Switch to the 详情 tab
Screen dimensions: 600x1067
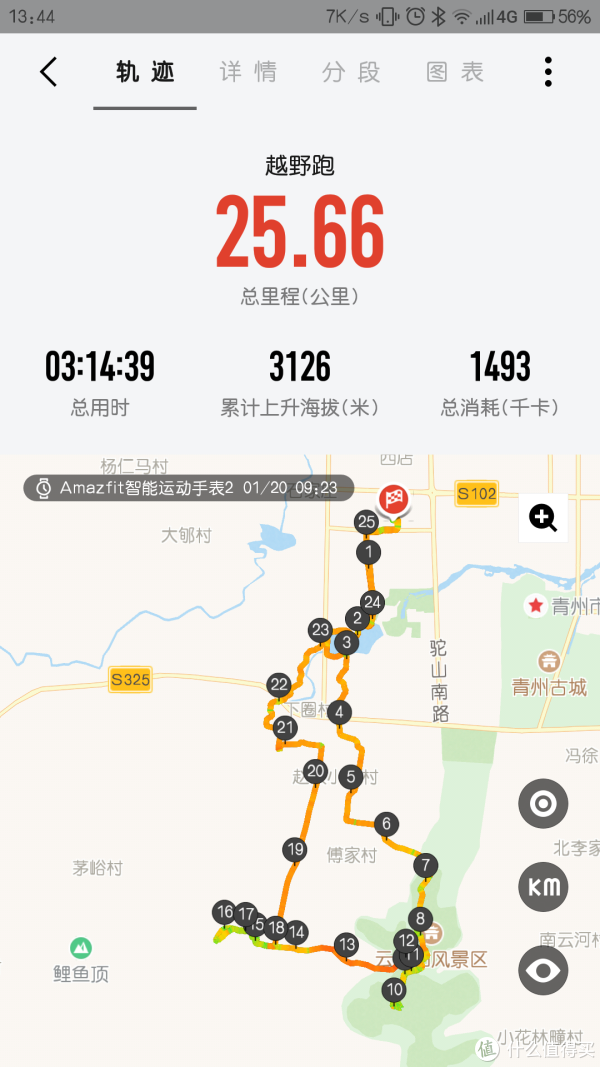pyautogui.click(x=249, y=72)
